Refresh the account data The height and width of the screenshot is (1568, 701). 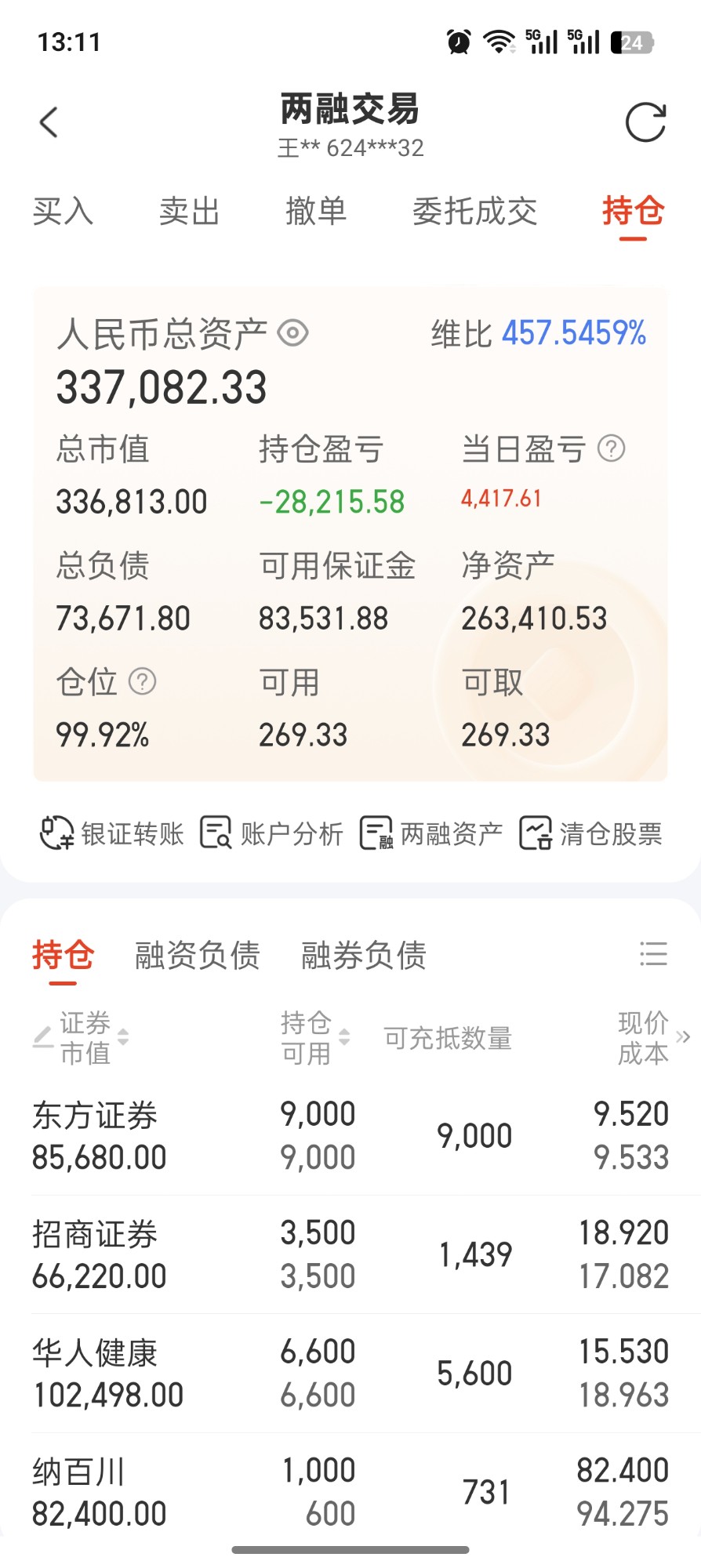(x=645, y=122)
